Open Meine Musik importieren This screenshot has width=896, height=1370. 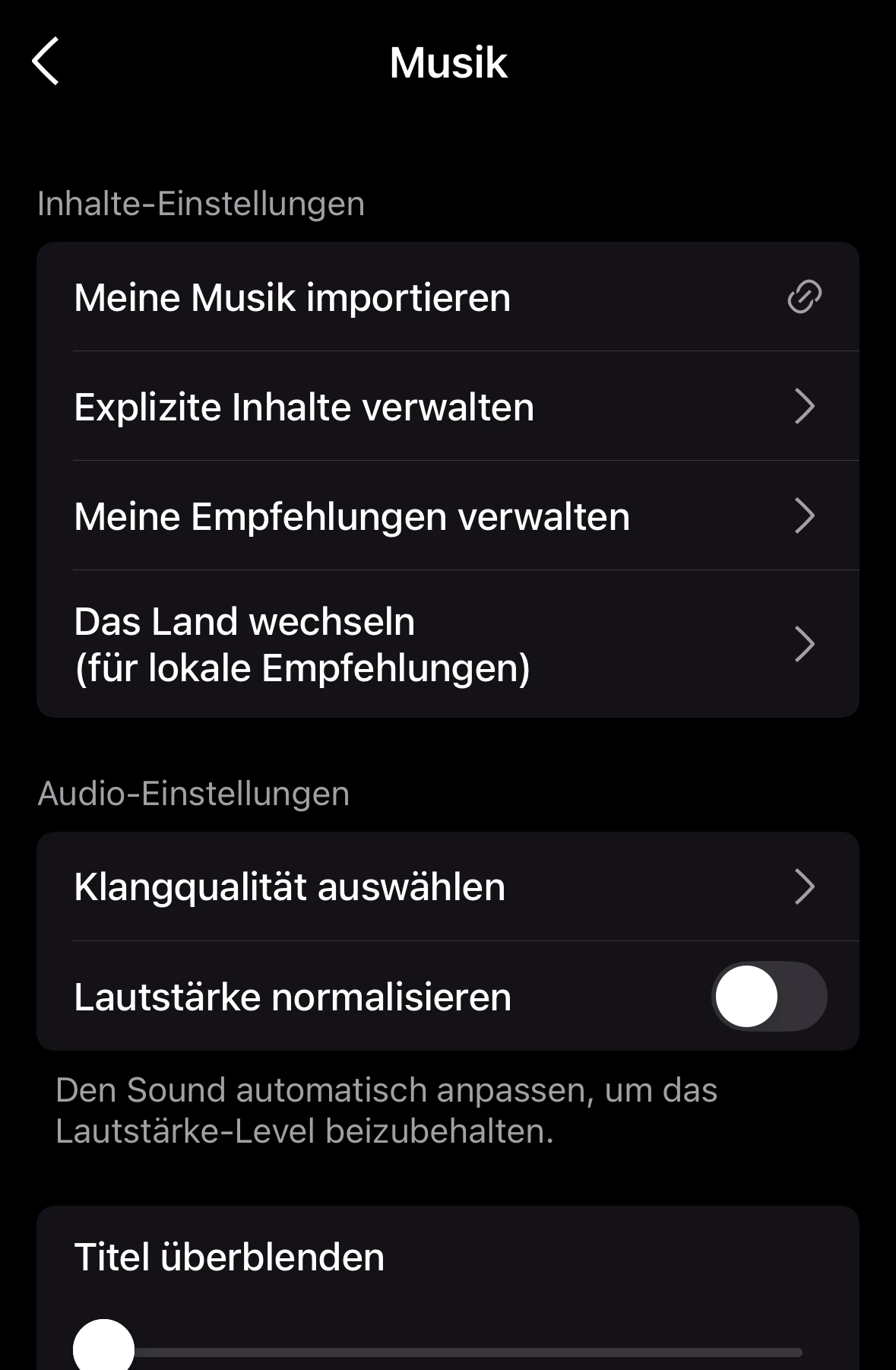coord(447,297)
